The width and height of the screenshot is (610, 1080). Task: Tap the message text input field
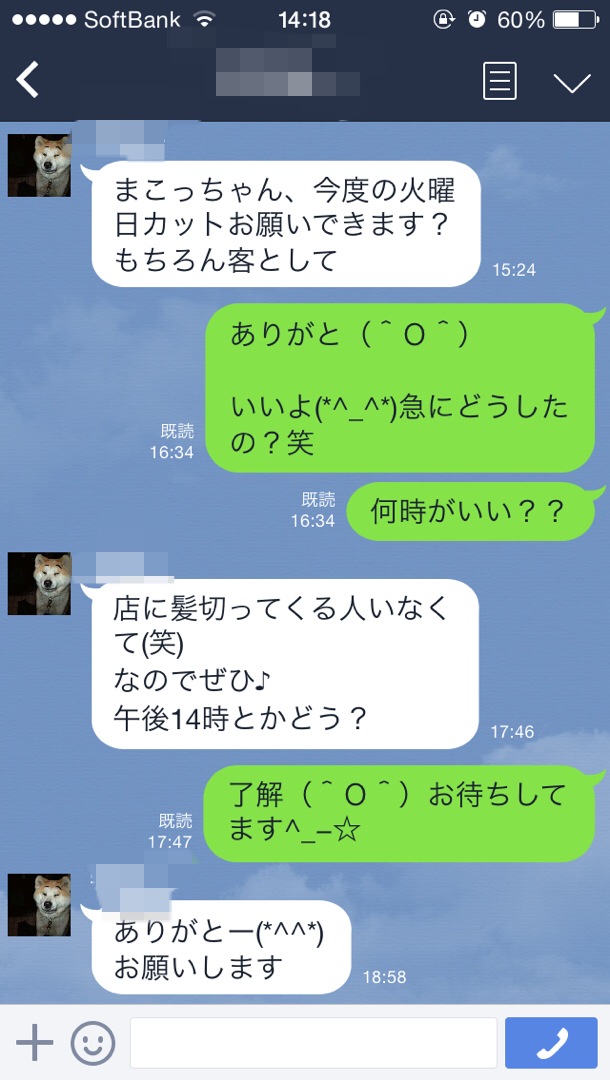(313, 1043)
